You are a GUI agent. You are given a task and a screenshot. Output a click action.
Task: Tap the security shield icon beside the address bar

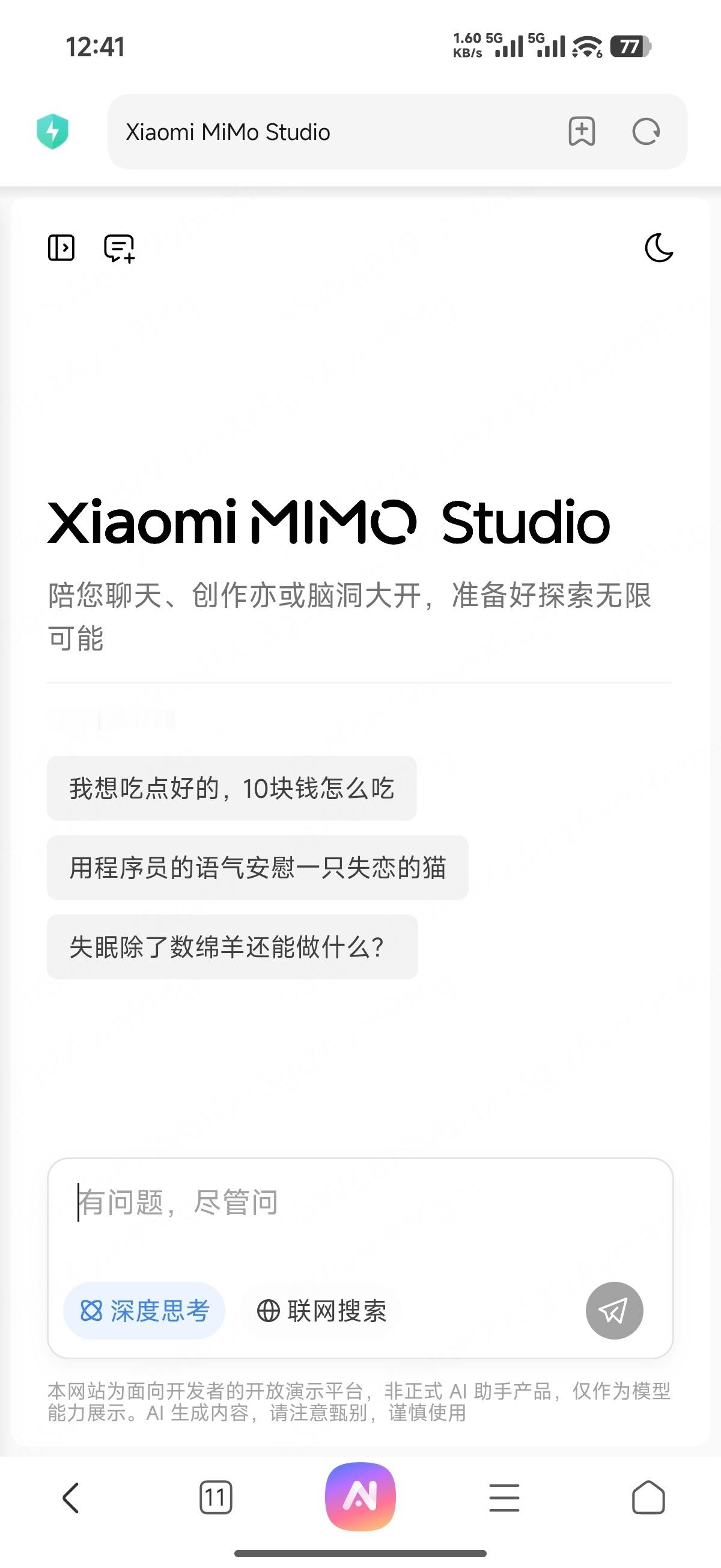(x=53, y=130)
